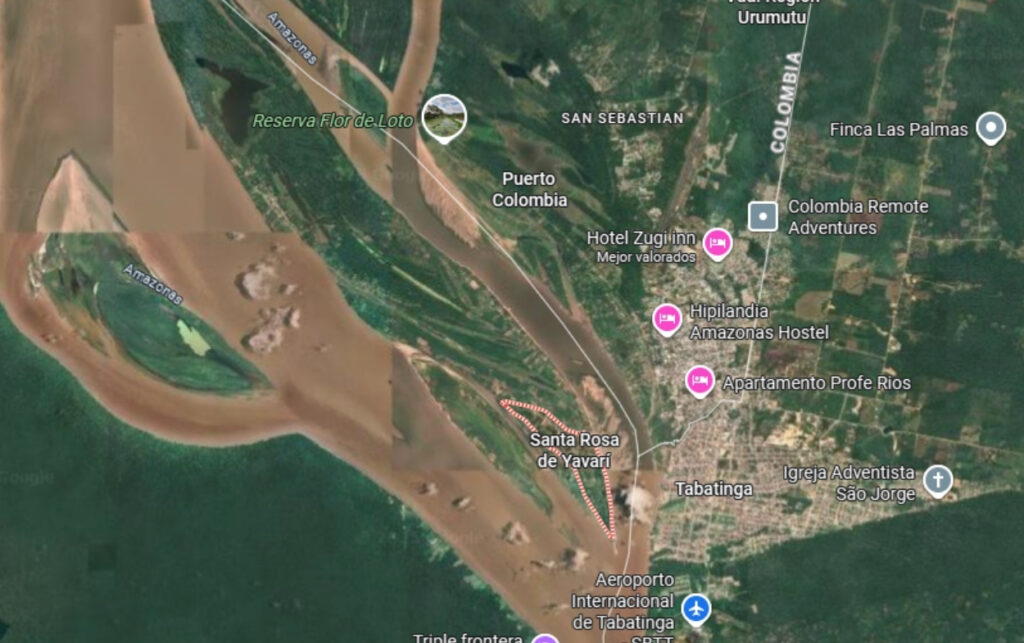Tap the Igreja Adventista São Jorge church pin

tap(937, 481)
